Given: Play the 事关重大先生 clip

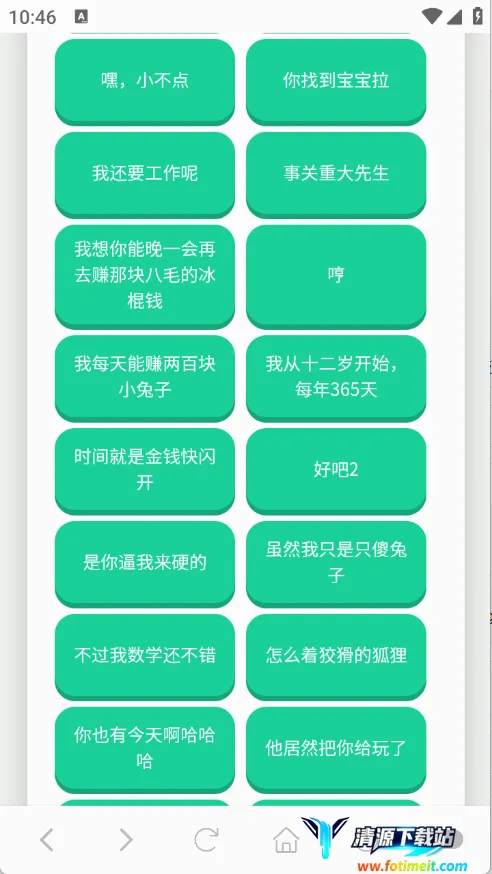Looking at the screenshot, I should pyautogui.click(x=336, y=174).
